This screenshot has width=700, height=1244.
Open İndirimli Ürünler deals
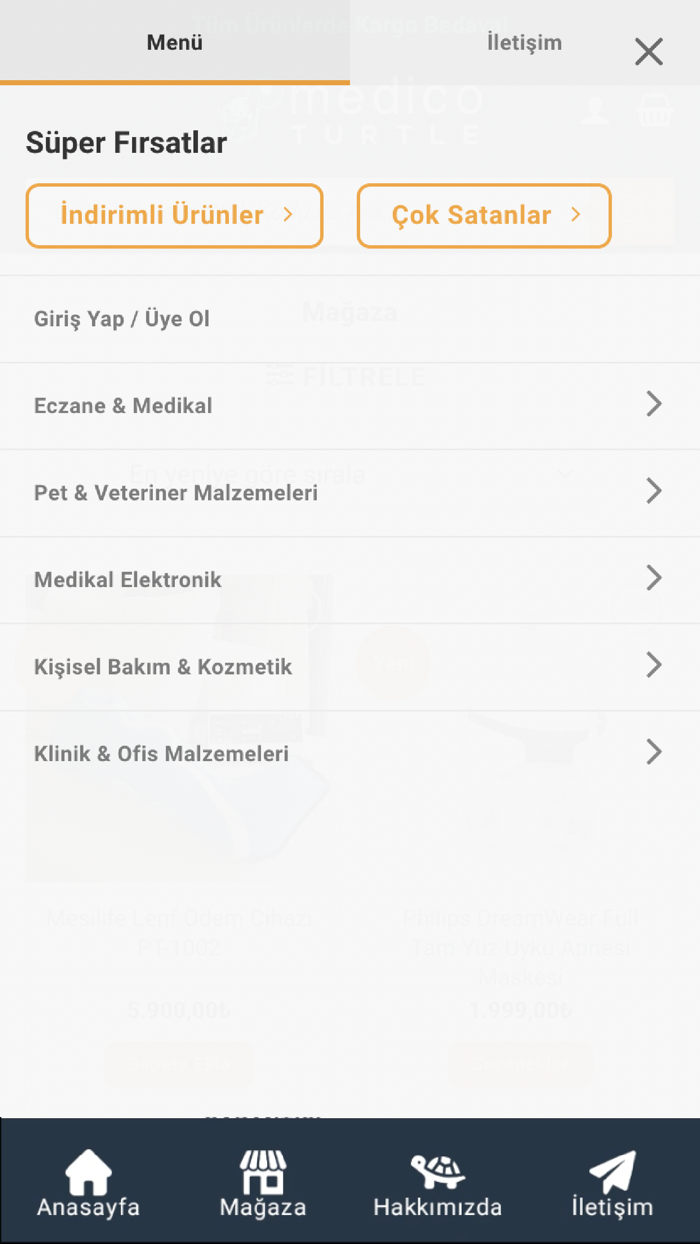click(x=175, y=215)
